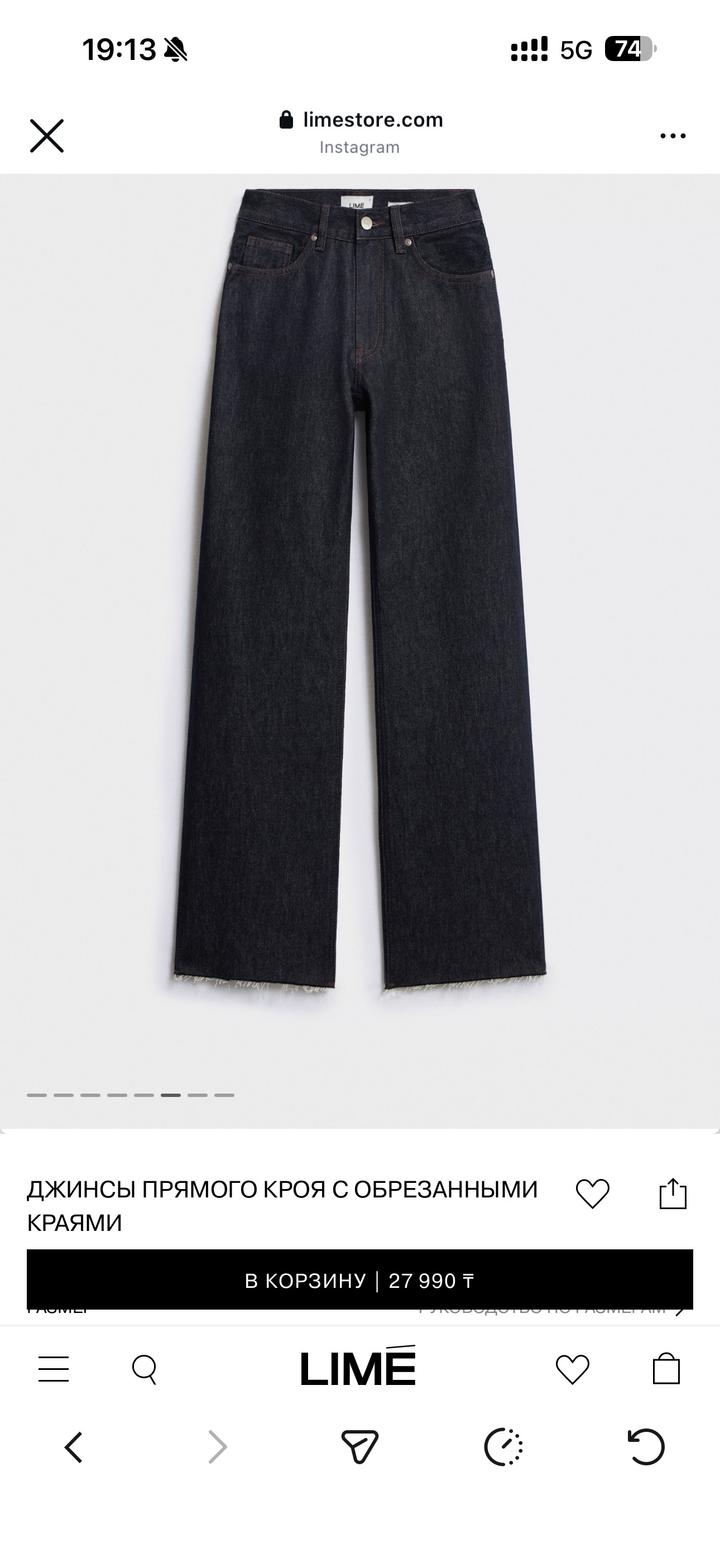The image size is (720, 1561).
Task: Go to the LIME home page
Action: click(358, 1367)
